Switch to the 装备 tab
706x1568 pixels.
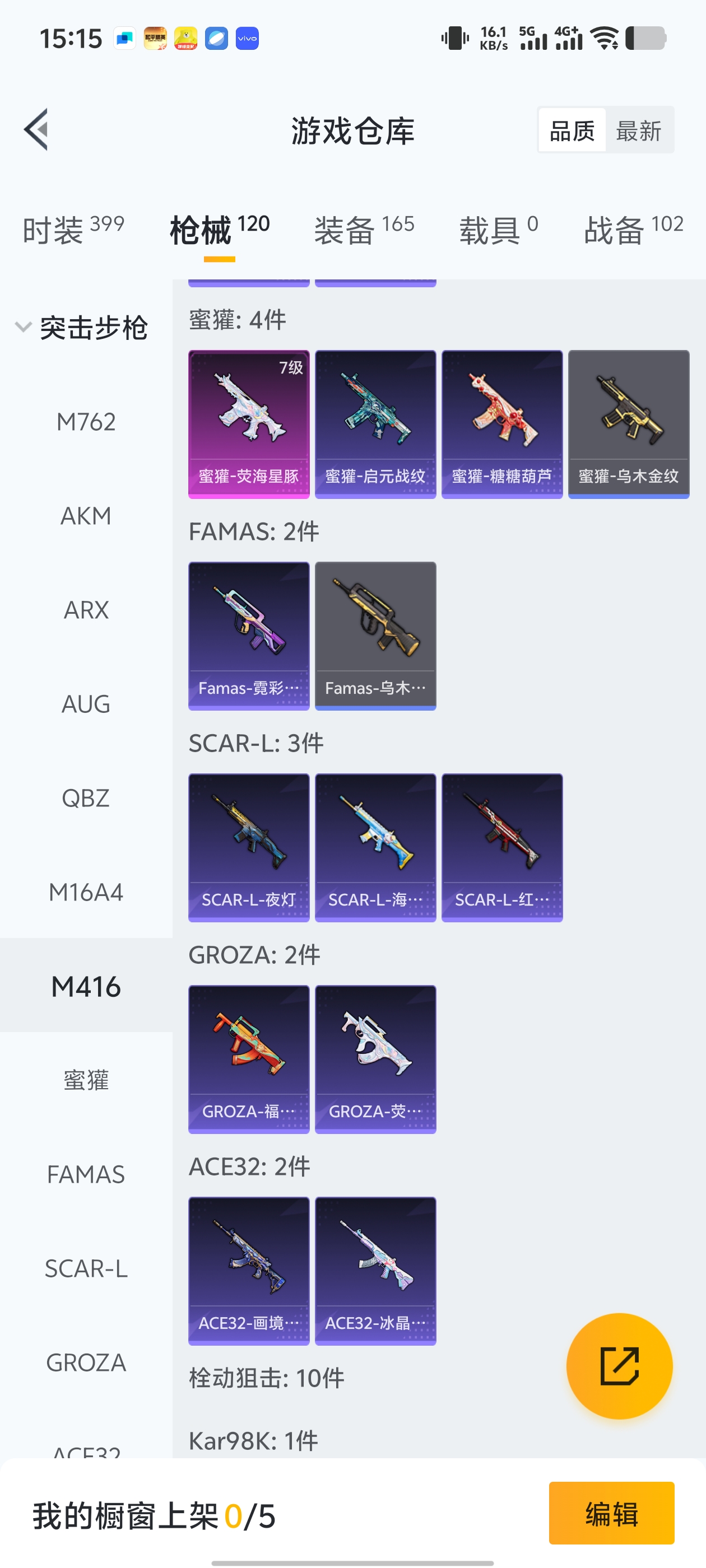[x=364, y=230]
